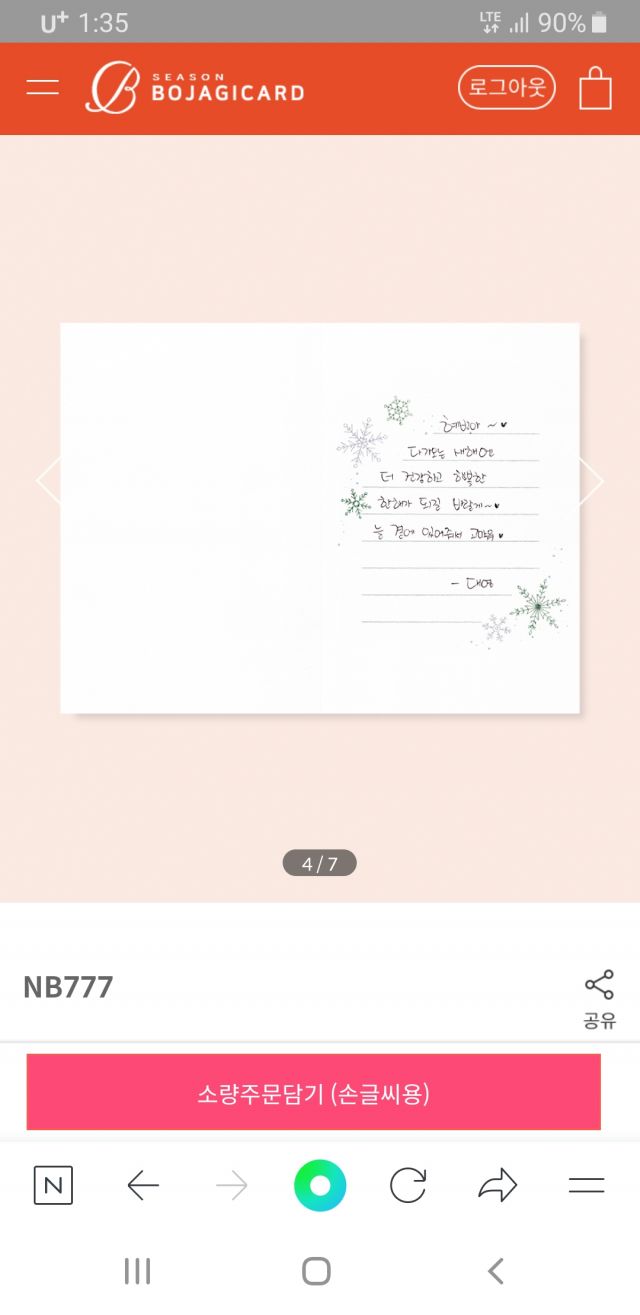Go back in browser toolbar
640x1315 pixels.
tap(144, 1187)
